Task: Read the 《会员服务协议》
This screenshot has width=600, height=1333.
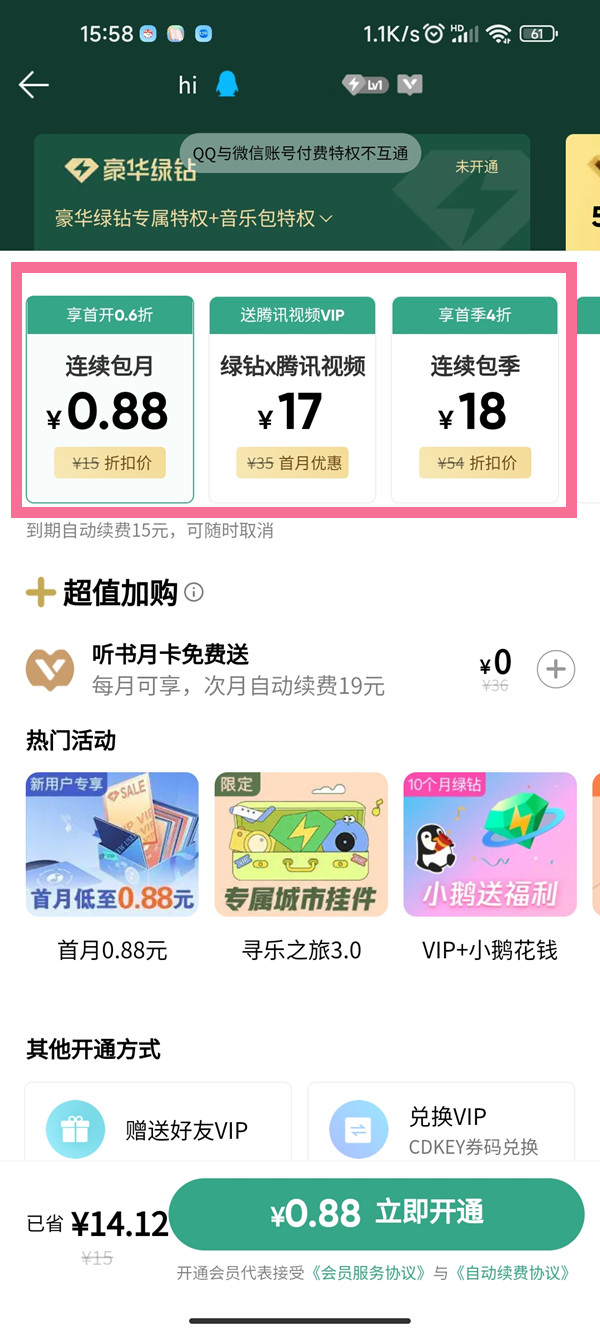Action: click(x=370, y=1273)
